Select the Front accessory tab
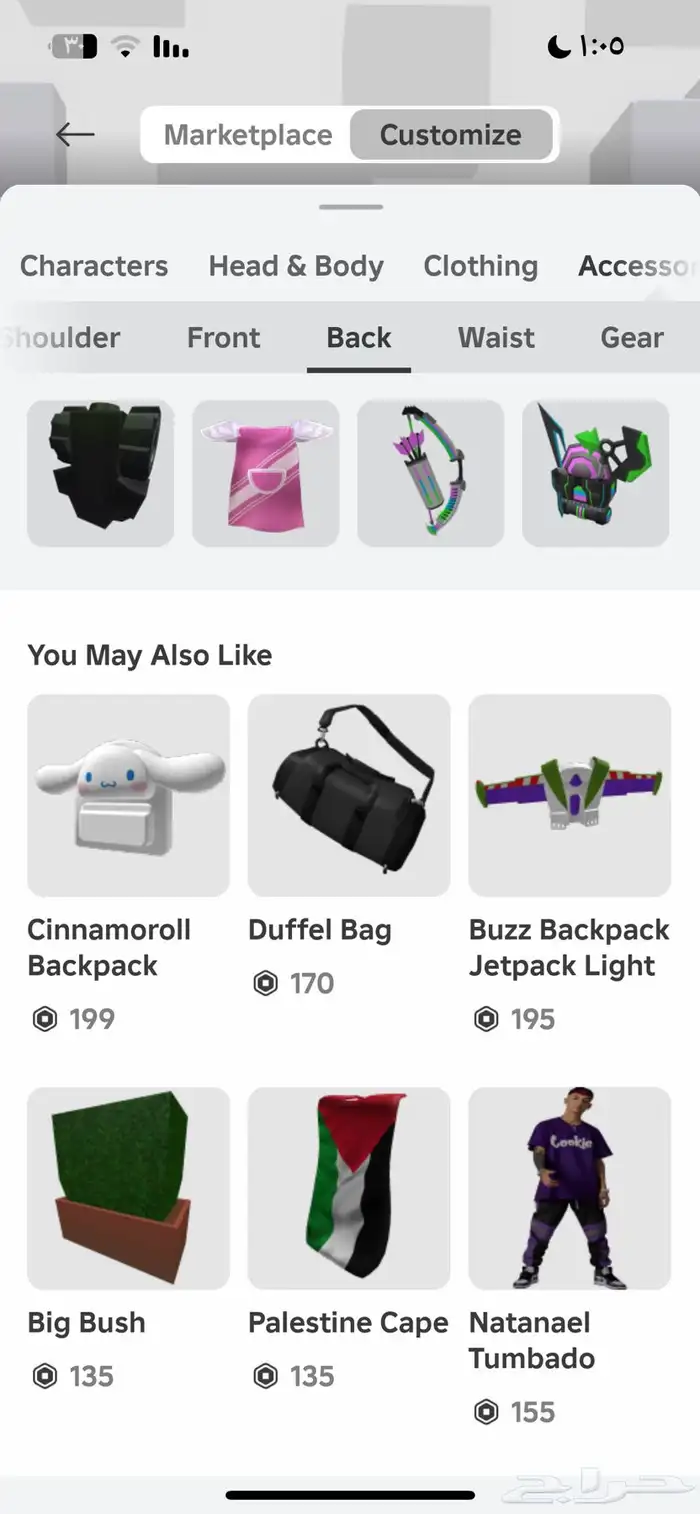Screen dimensions: 700x1514 [x=223, y=338]
